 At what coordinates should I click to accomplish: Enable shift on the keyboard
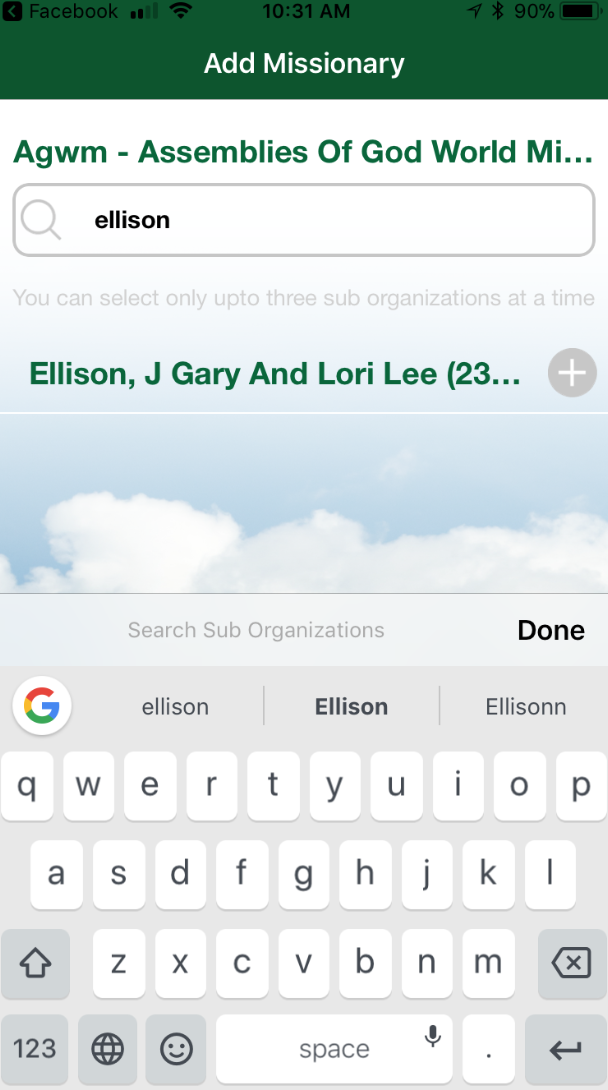(36, 963)
